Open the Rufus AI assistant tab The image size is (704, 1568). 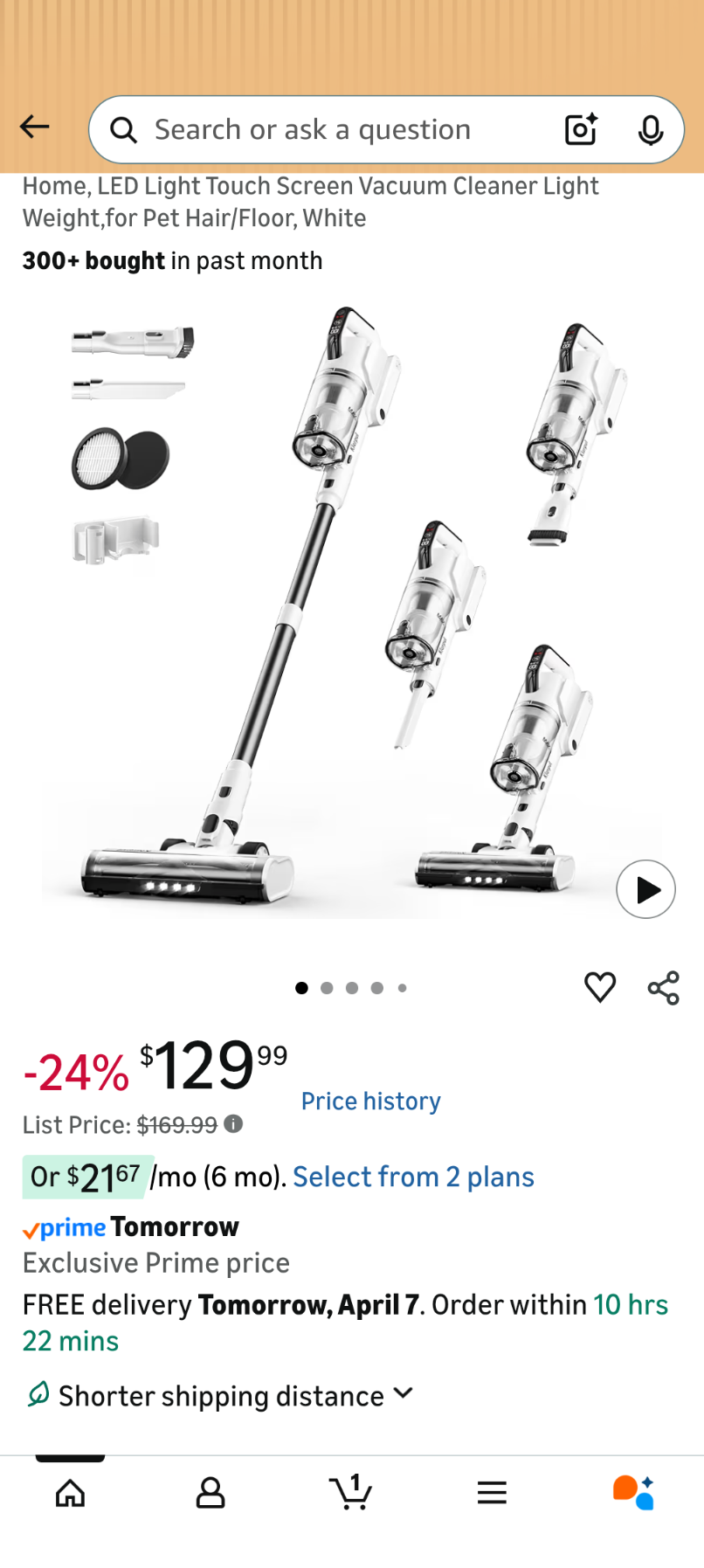[x=633, y=1493]
